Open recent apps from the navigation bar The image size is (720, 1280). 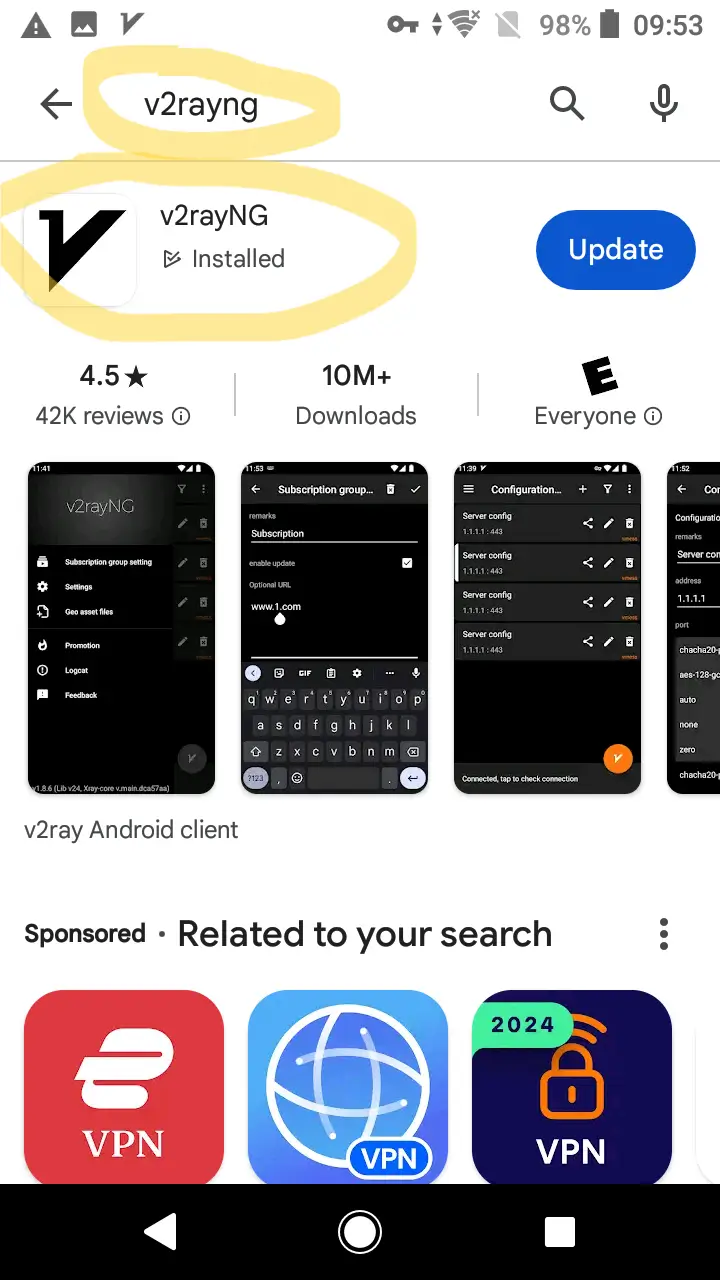[560, 1232]
